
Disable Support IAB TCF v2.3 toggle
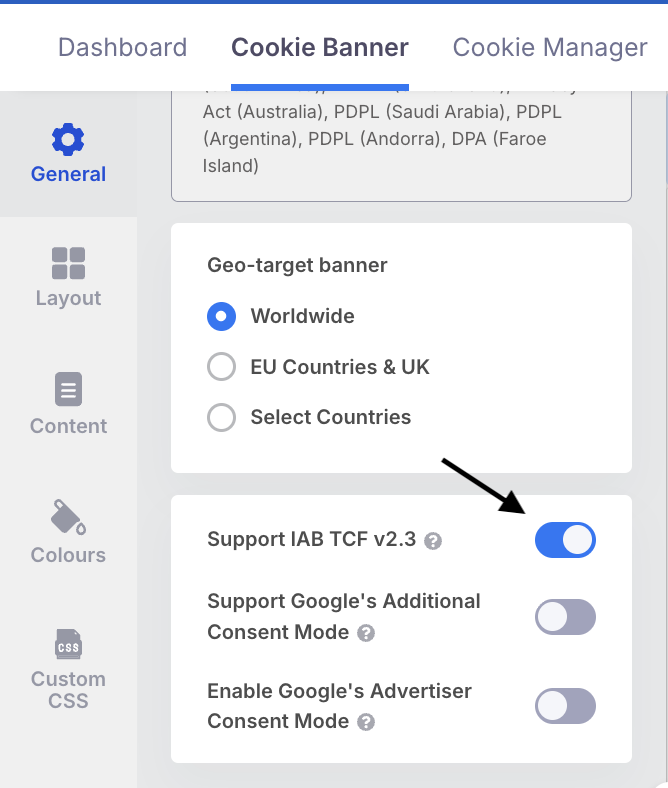(x=565, y=541)
